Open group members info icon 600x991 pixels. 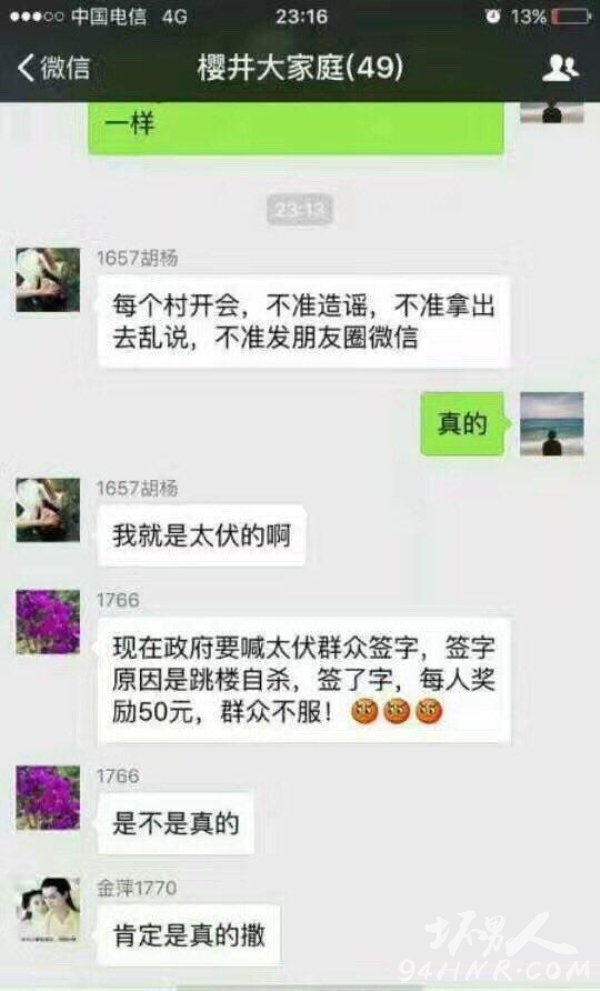tap(560, 68)
